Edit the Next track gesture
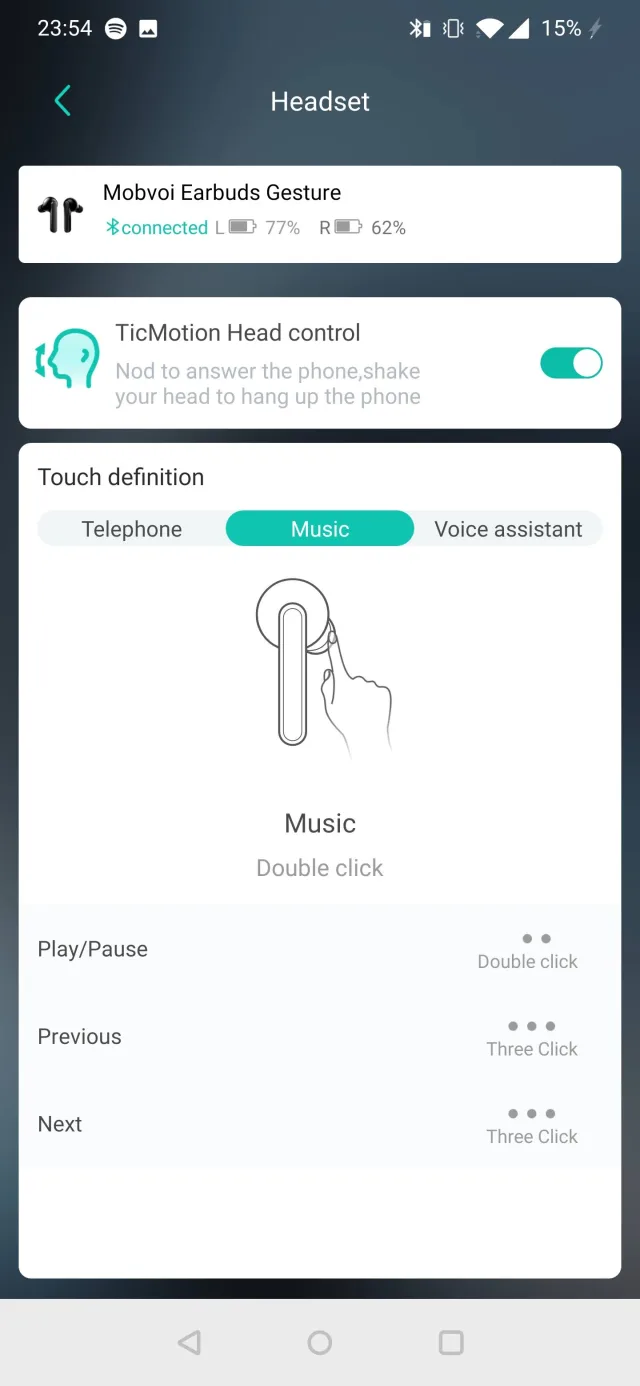Image resolution: width=640 pixels, height=1386 pixels. pyautogui.click(x=320, y=1124)
